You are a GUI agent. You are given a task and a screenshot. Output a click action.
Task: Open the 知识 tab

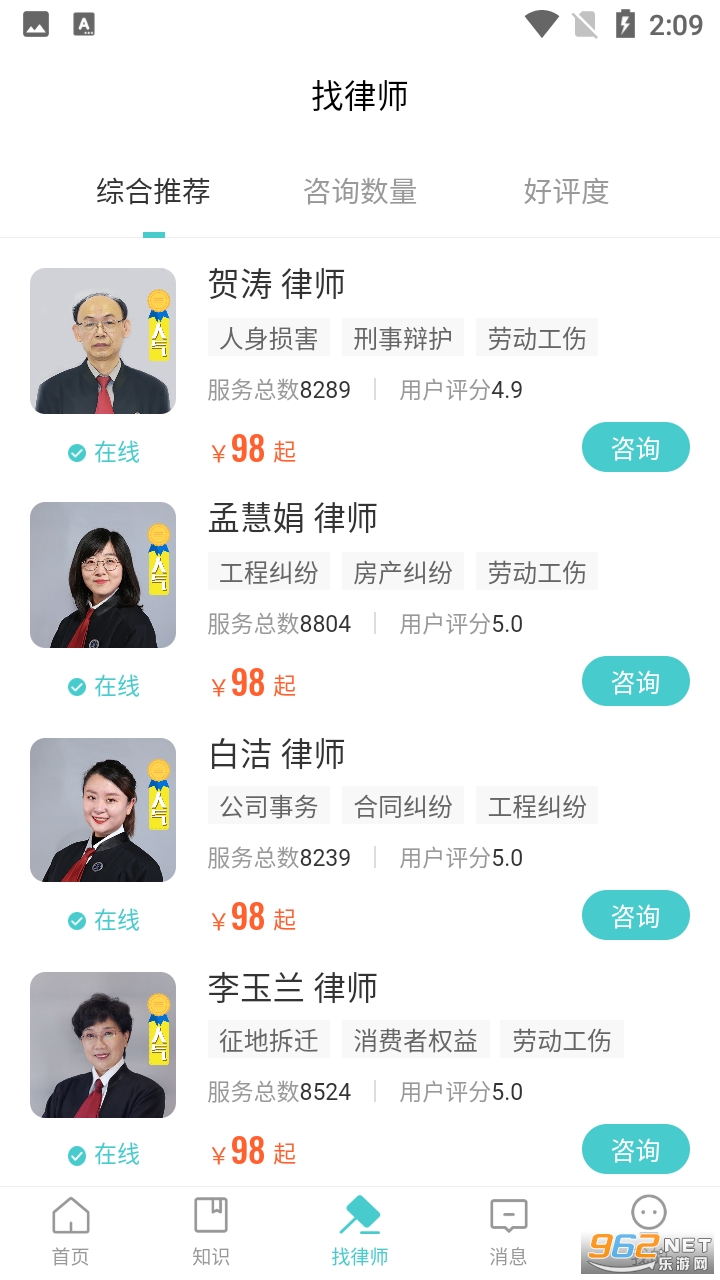[211, 1232]
